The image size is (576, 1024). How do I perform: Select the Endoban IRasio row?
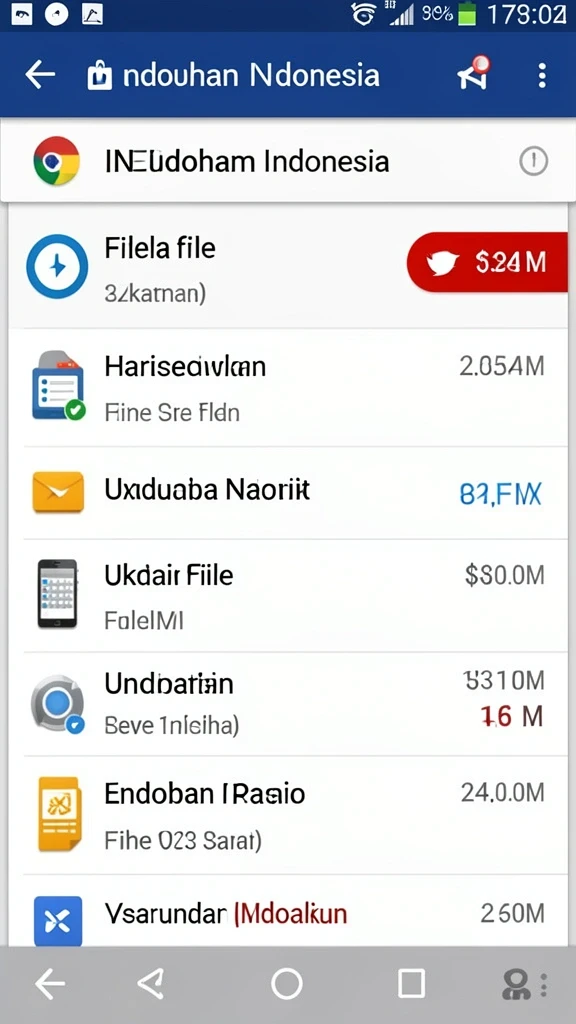point(287,815)
